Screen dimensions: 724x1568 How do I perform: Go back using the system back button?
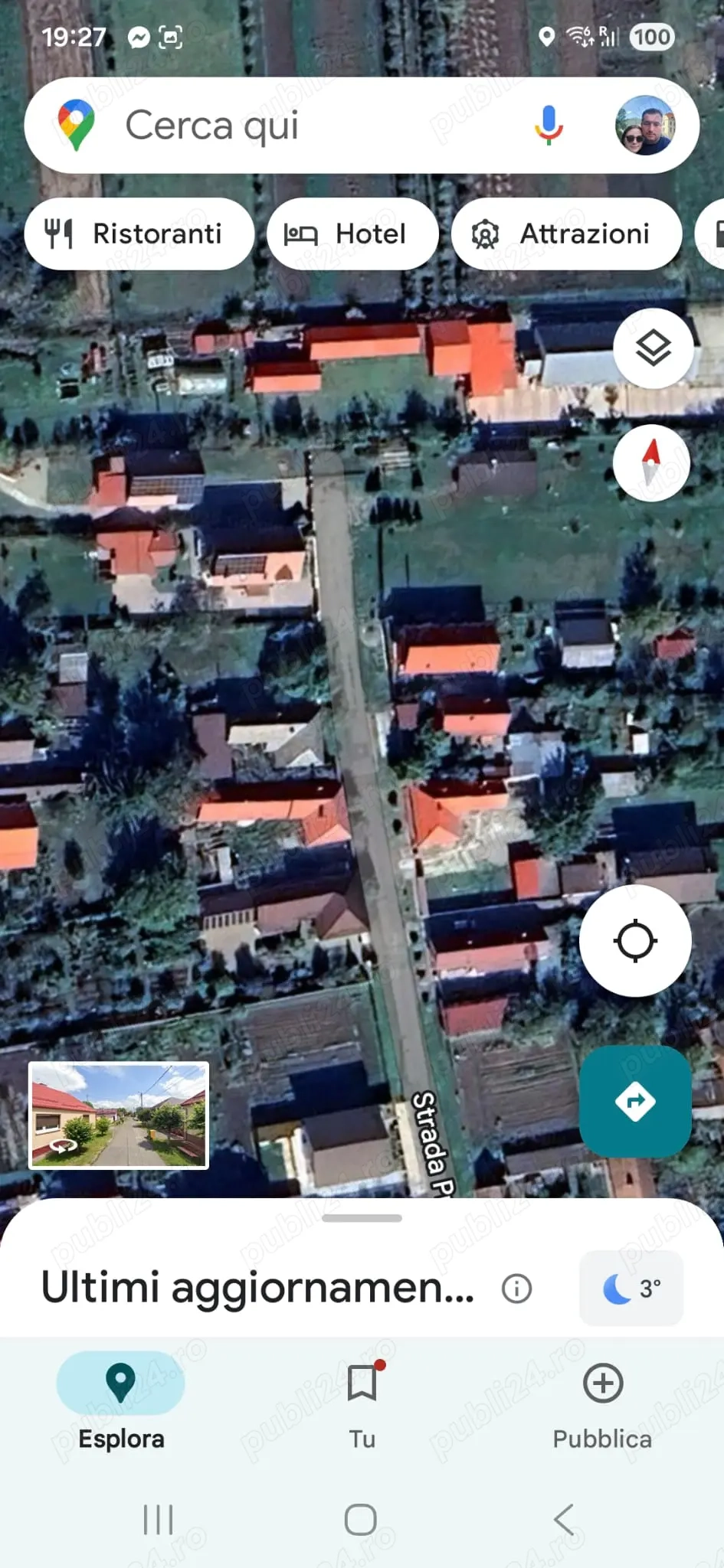[564, 1520]
